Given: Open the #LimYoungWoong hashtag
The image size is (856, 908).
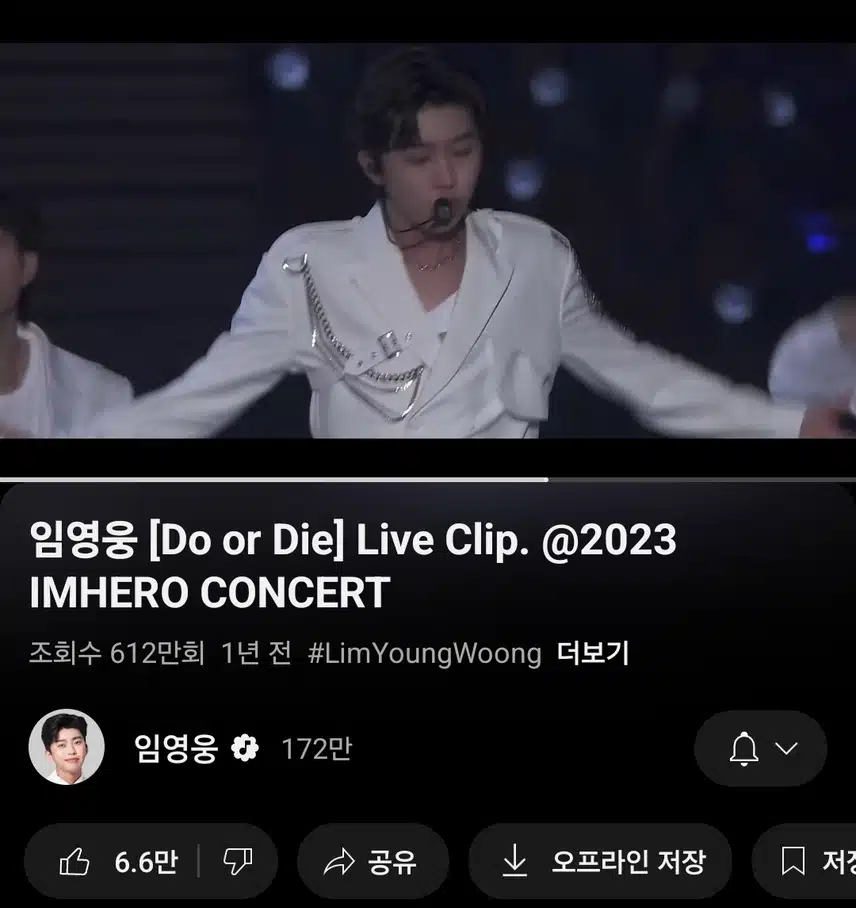Looking at the screenshot, I should pos(424,654).
